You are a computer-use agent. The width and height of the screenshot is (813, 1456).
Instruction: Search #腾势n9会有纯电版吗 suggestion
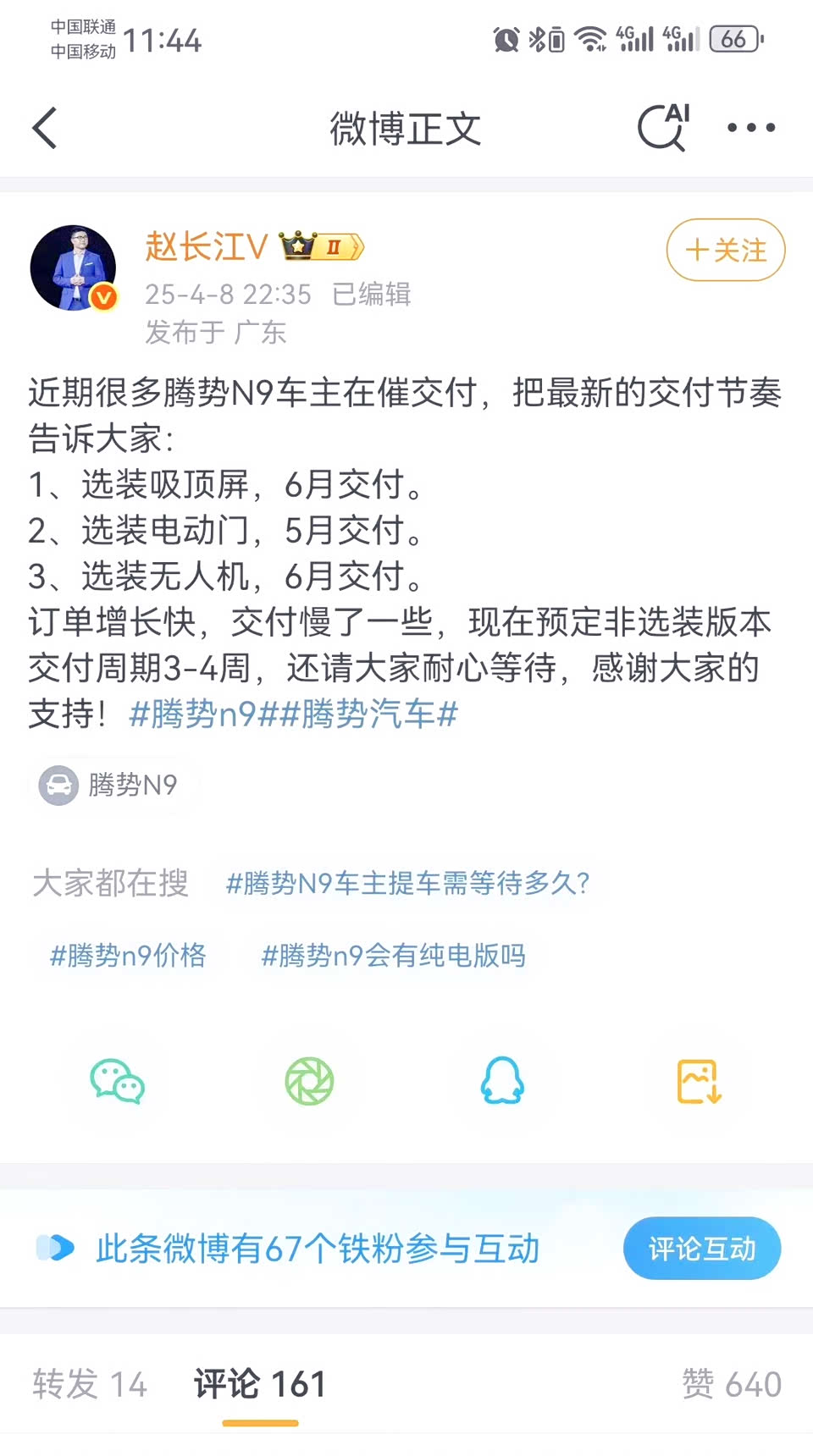coord(394,956)
